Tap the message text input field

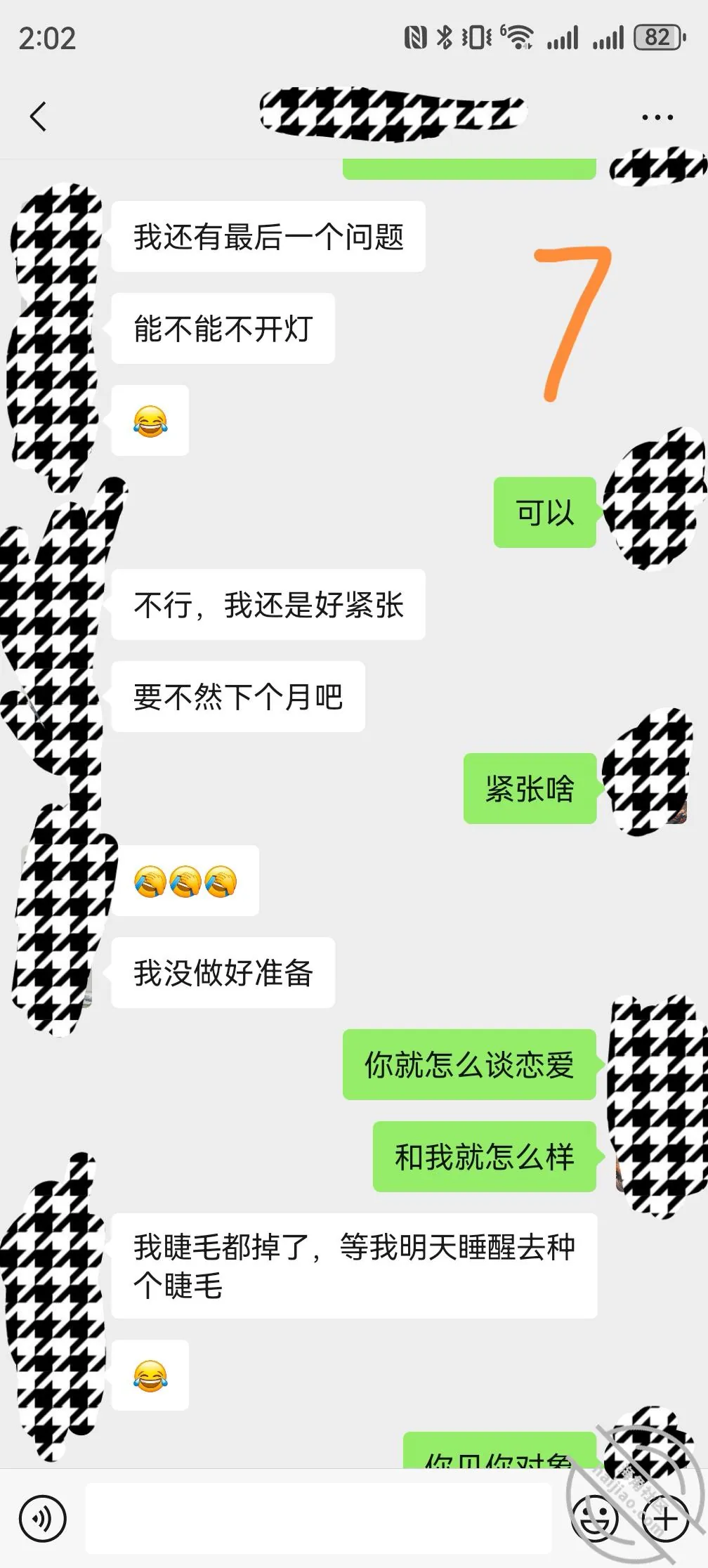click(x=319, y=1518)
